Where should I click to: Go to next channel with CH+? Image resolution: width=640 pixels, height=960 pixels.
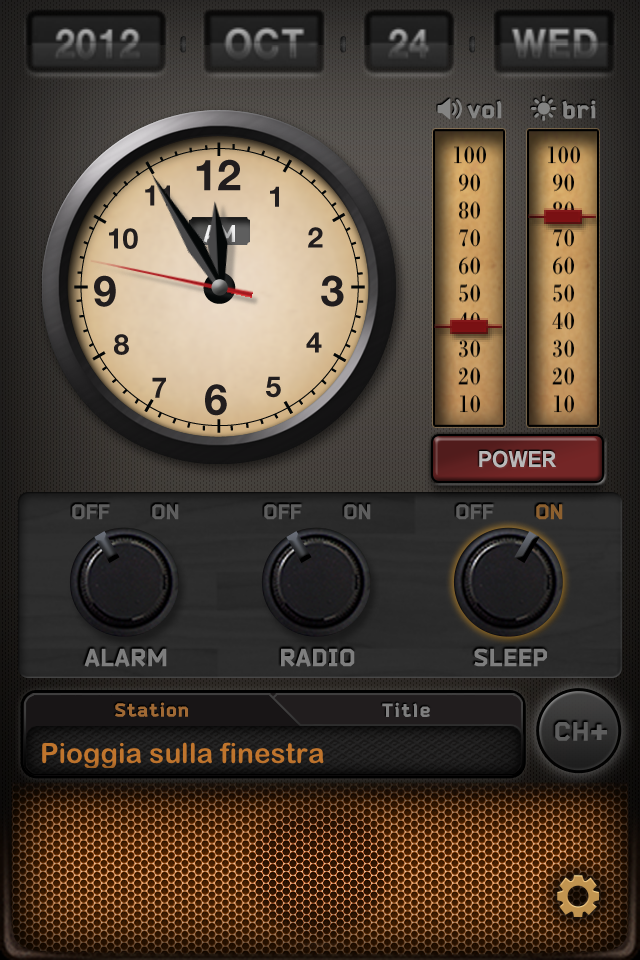[580, 731]
